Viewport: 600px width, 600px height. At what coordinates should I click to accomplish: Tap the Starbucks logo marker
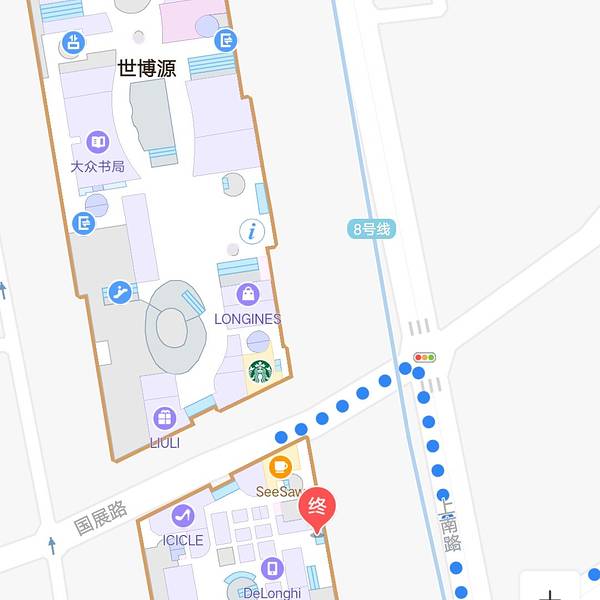point(260,371)
